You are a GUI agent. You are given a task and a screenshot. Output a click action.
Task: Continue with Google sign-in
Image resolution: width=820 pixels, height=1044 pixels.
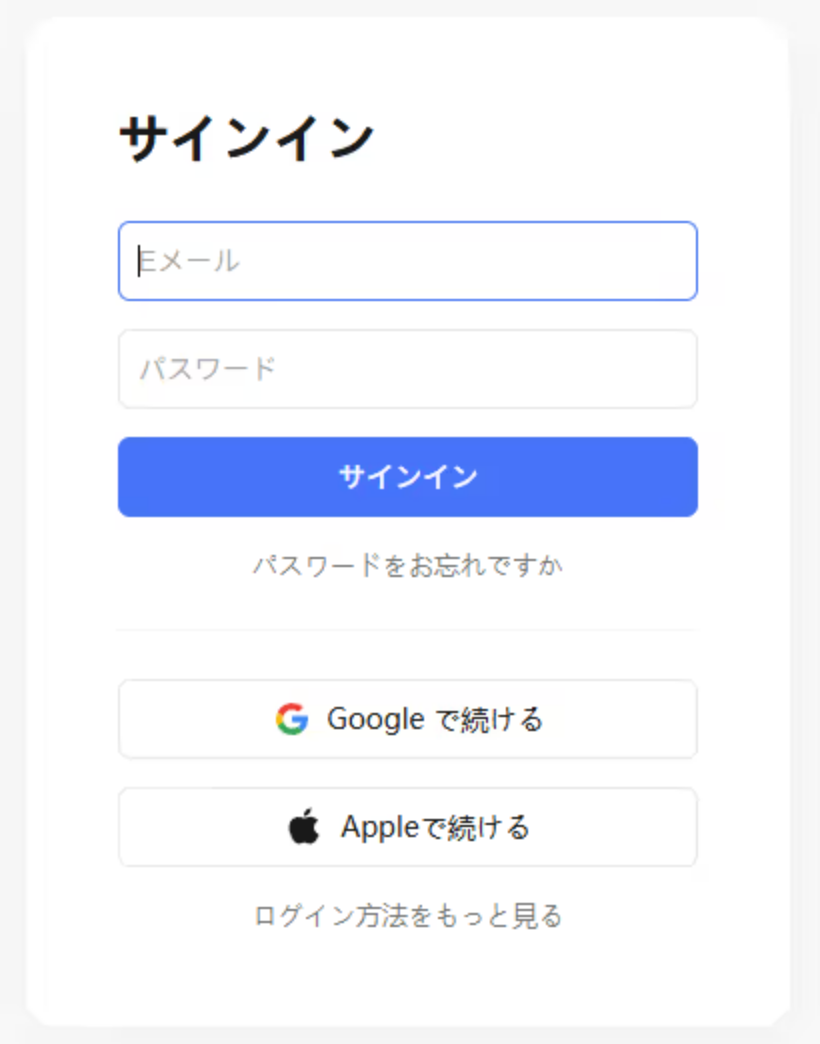tap(407, 719)
